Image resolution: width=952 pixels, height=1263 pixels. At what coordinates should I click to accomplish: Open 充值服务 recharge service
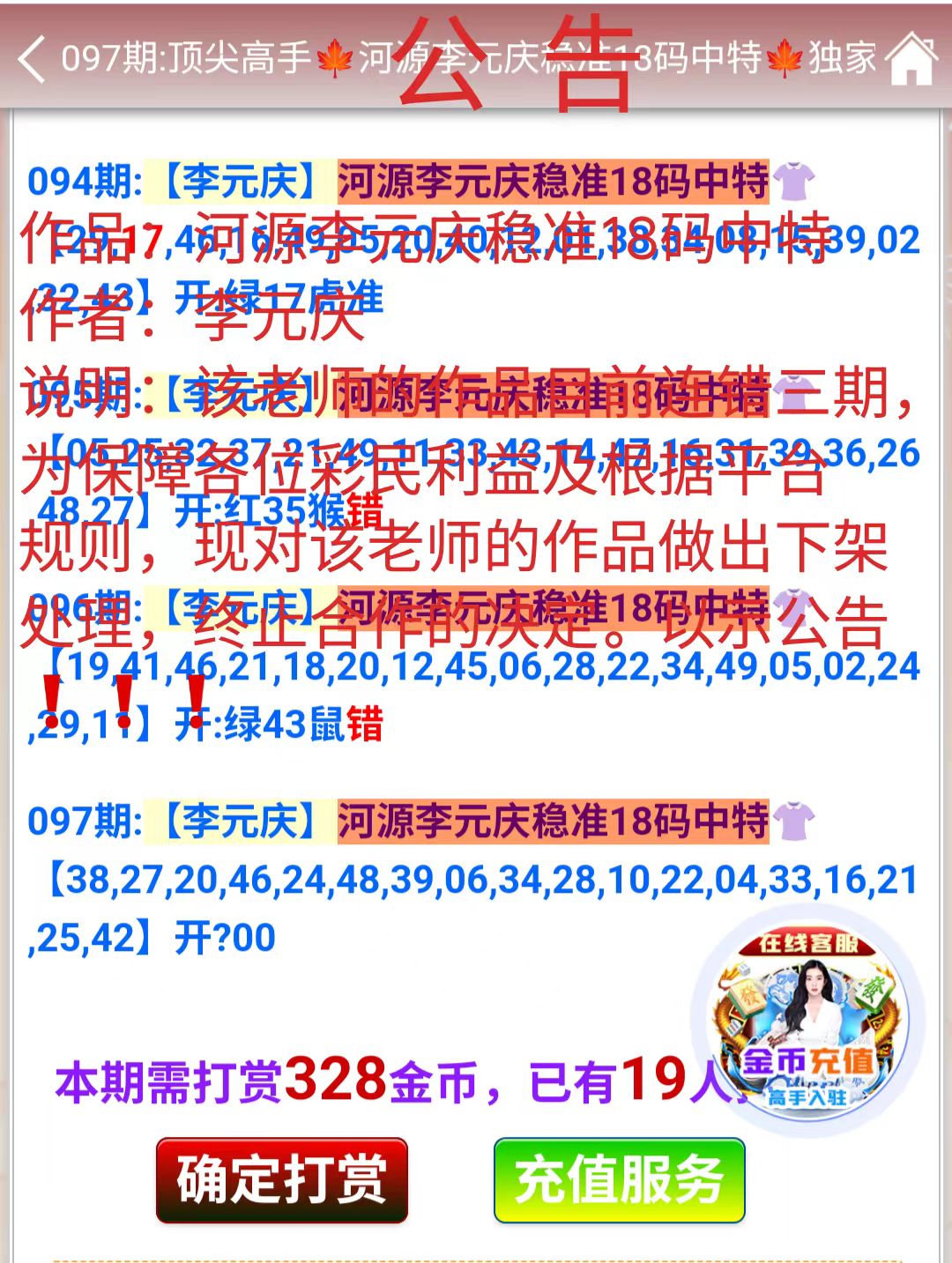tap(619, 1179)
